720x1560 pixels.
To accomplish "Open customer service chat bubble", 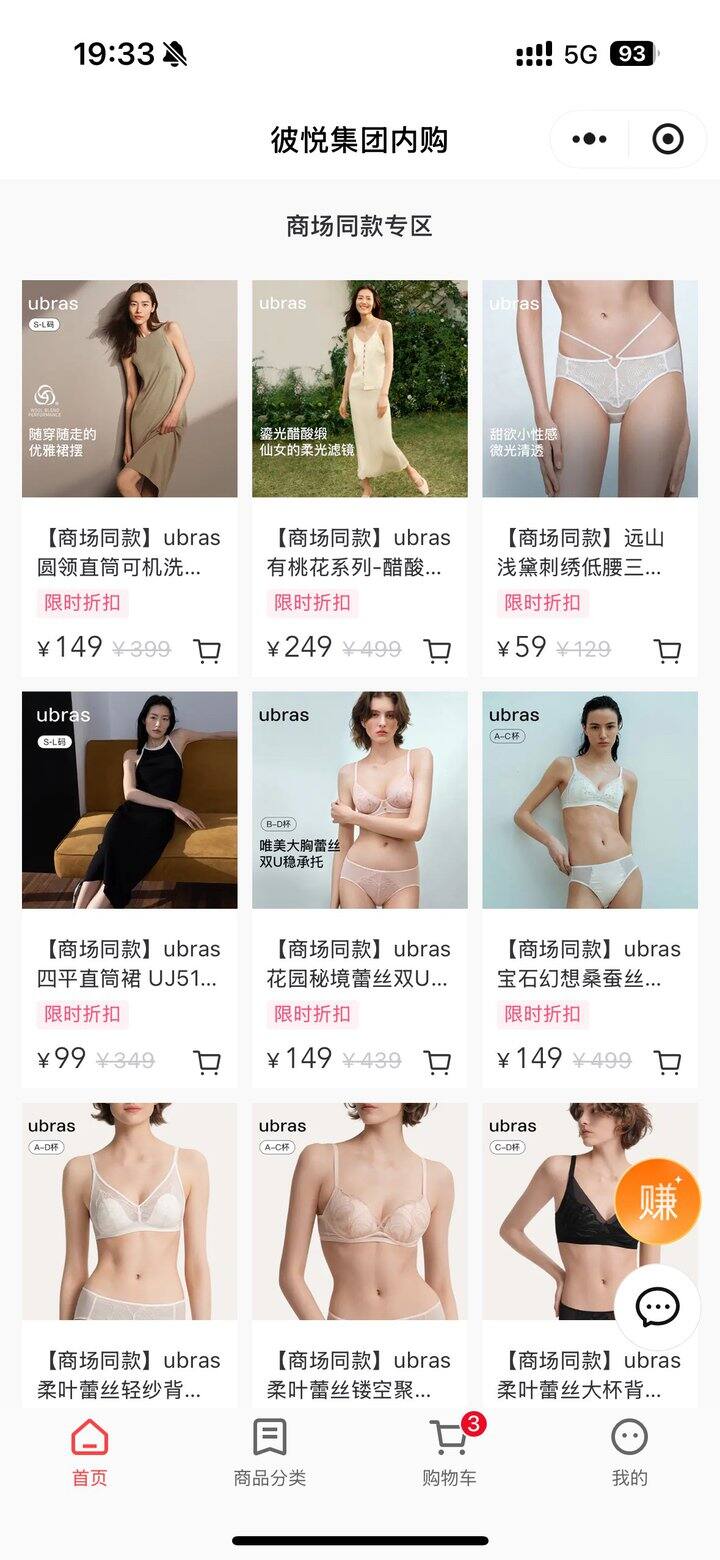I will click(657, 1306).
